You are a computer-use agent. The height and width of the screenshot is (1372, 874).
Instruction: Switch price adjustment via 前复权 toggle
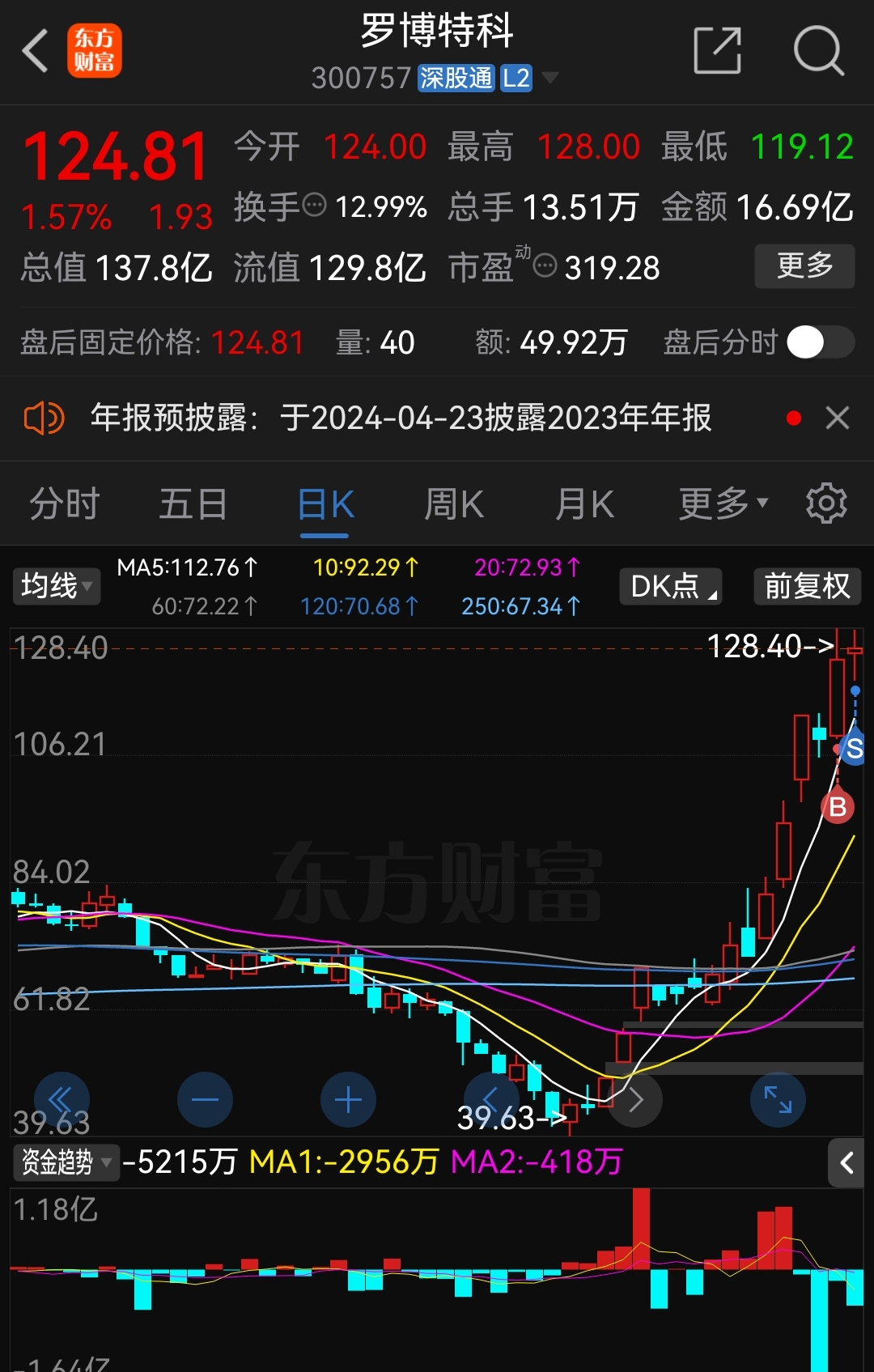point(806,586)
